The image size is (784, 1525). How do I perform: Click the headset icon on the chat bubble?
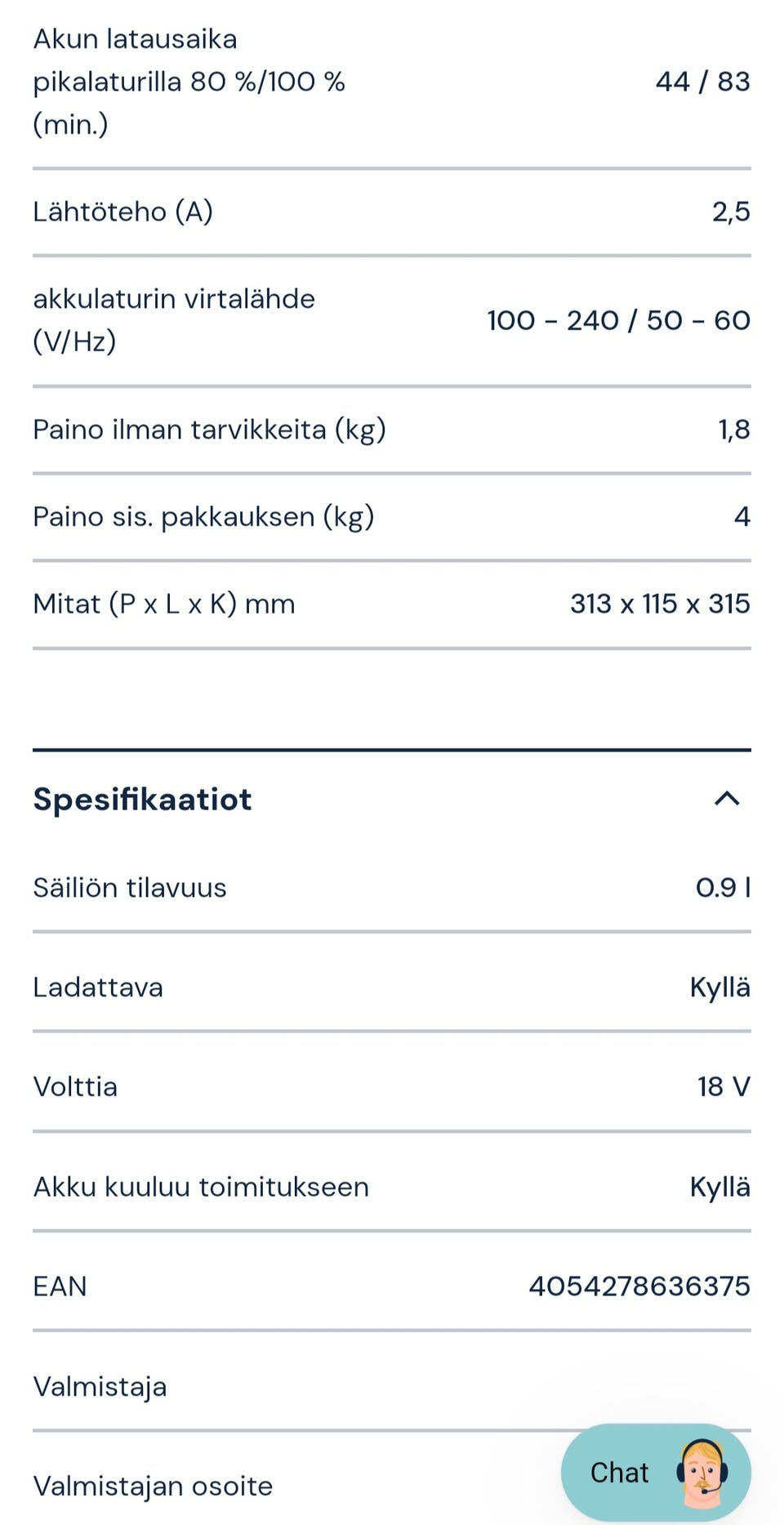point(701,1472)
